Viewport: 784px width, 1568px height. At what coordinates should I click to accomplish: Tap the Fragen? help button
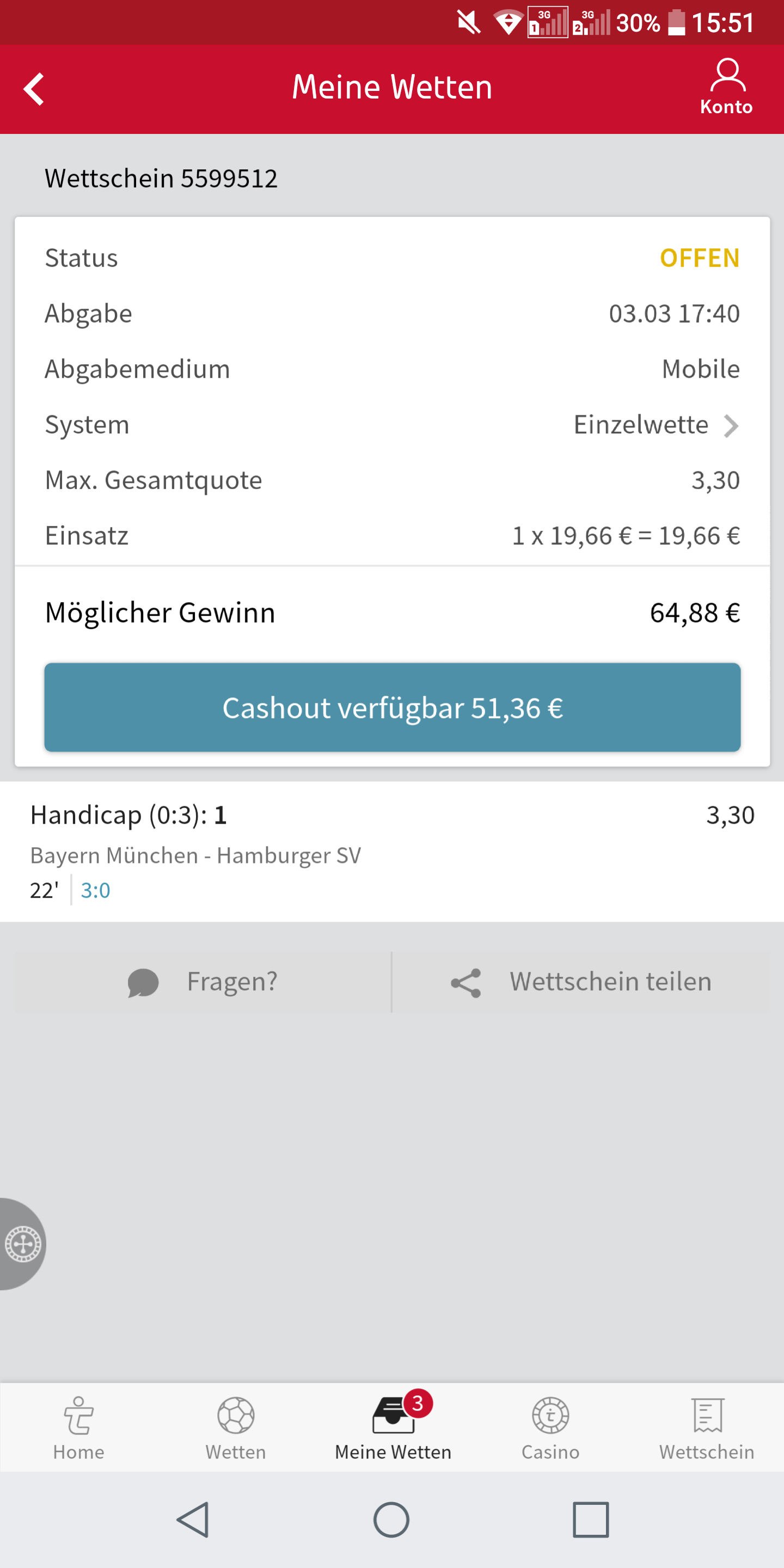tap(203, 982)
